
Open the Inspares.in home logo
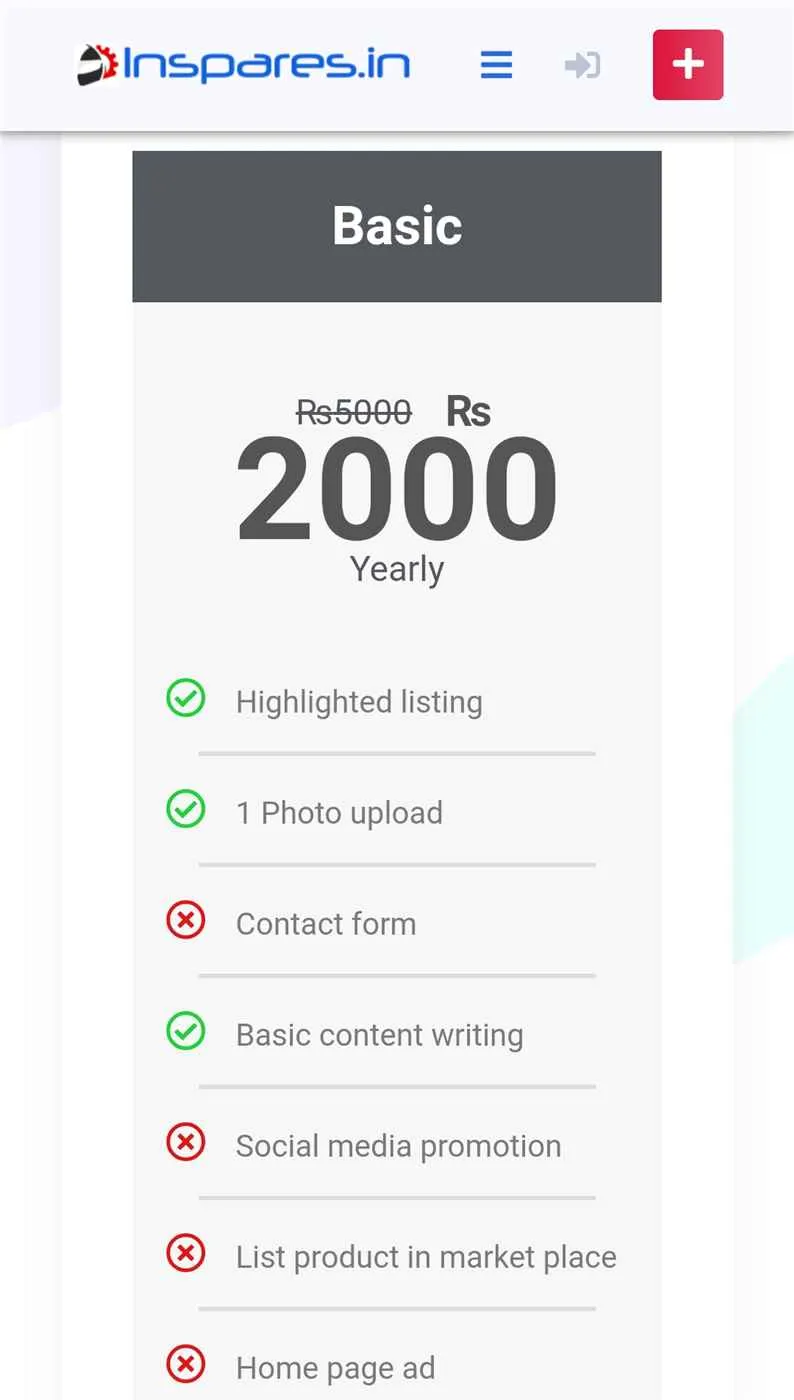click(244, 66)
